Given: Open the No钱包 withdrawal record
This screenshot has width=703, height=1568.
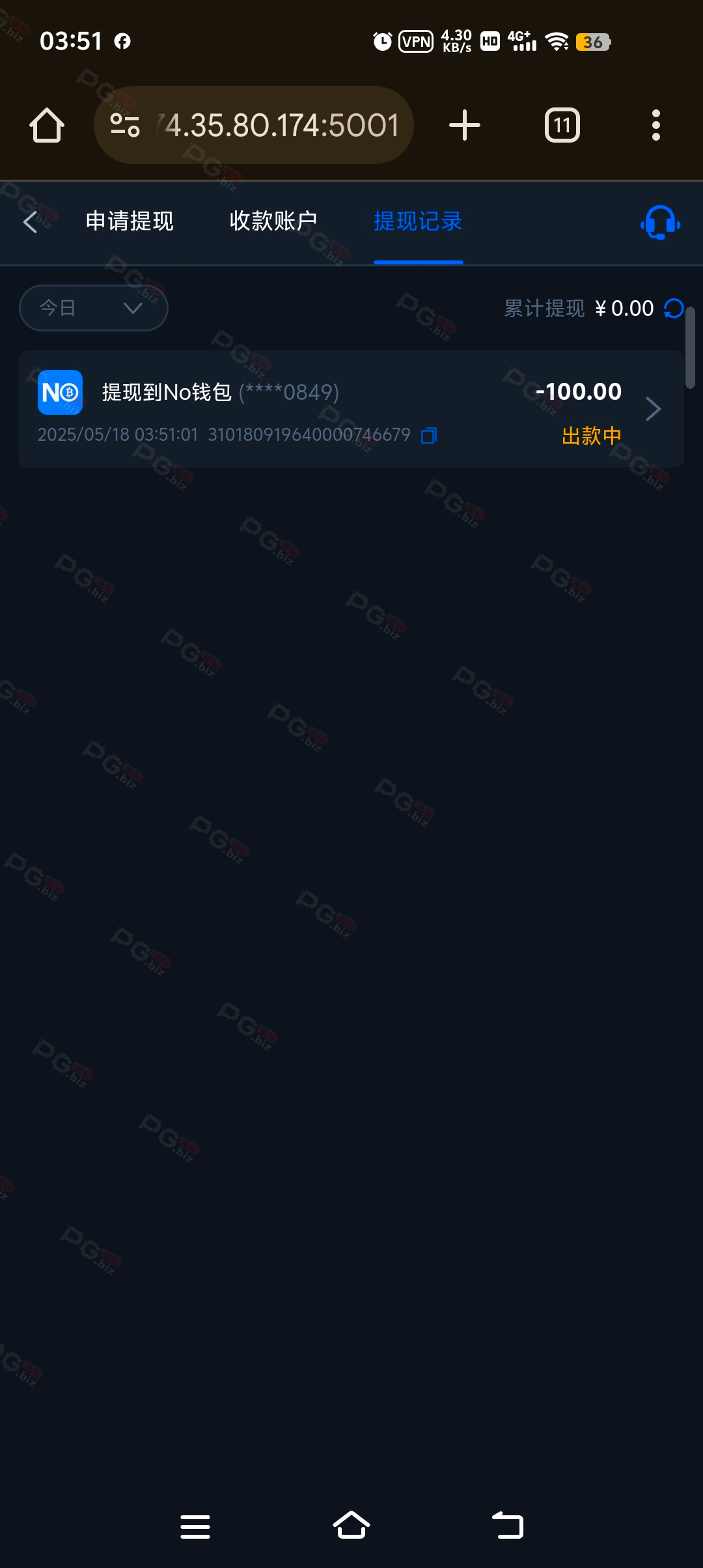Looking at the screenshot, I should click(x=351, y=409).
